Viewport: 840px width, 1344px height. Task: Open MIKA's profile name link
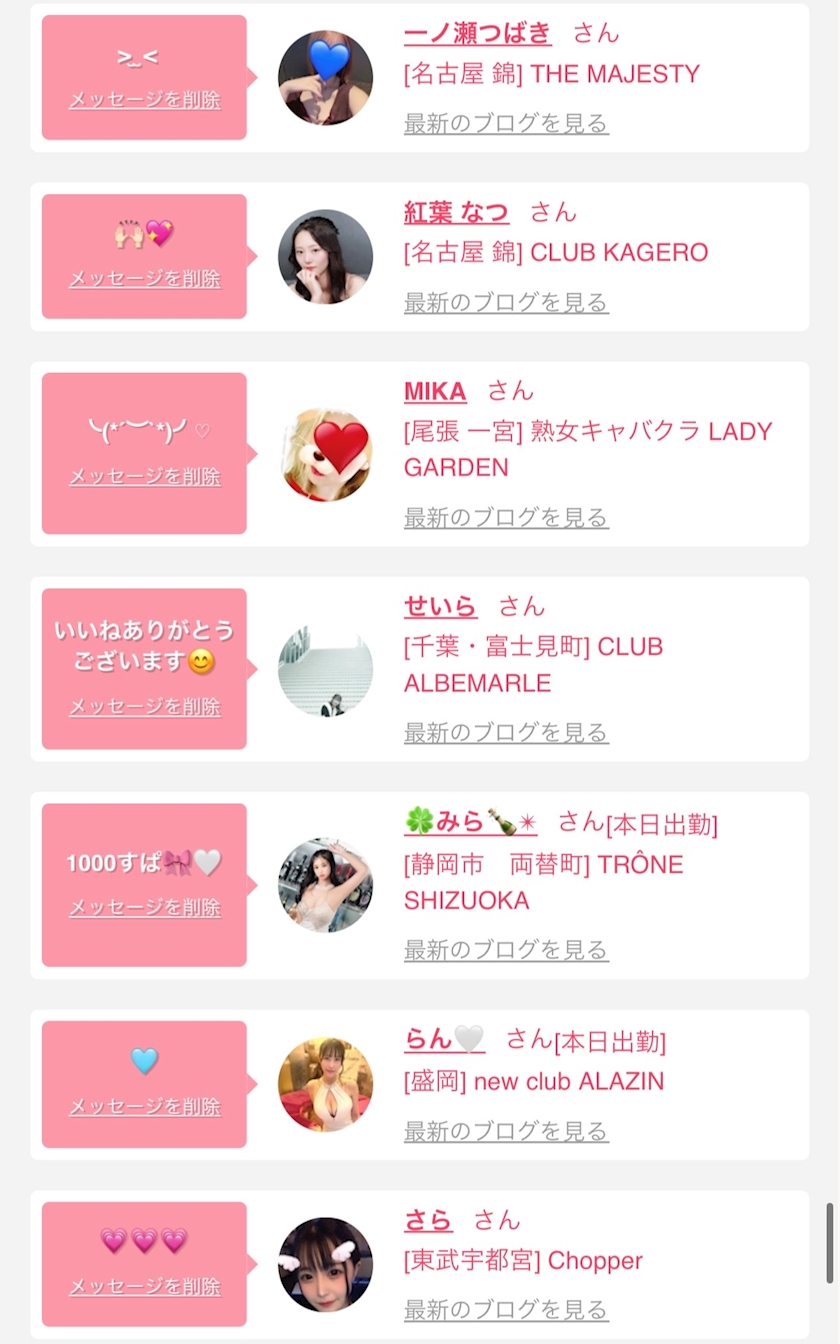click(x=435, y=391)
